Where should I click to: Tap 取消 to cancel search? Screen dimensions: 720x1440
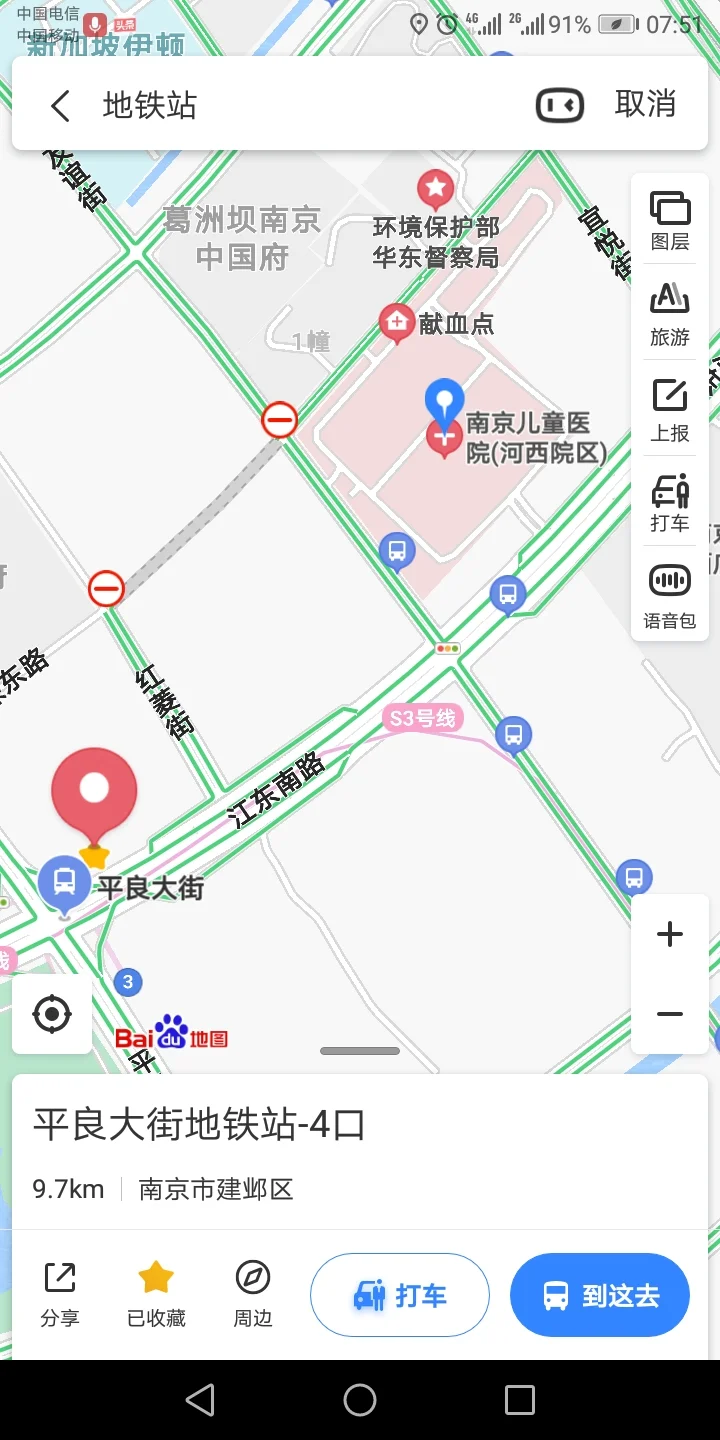click(644, 105)
